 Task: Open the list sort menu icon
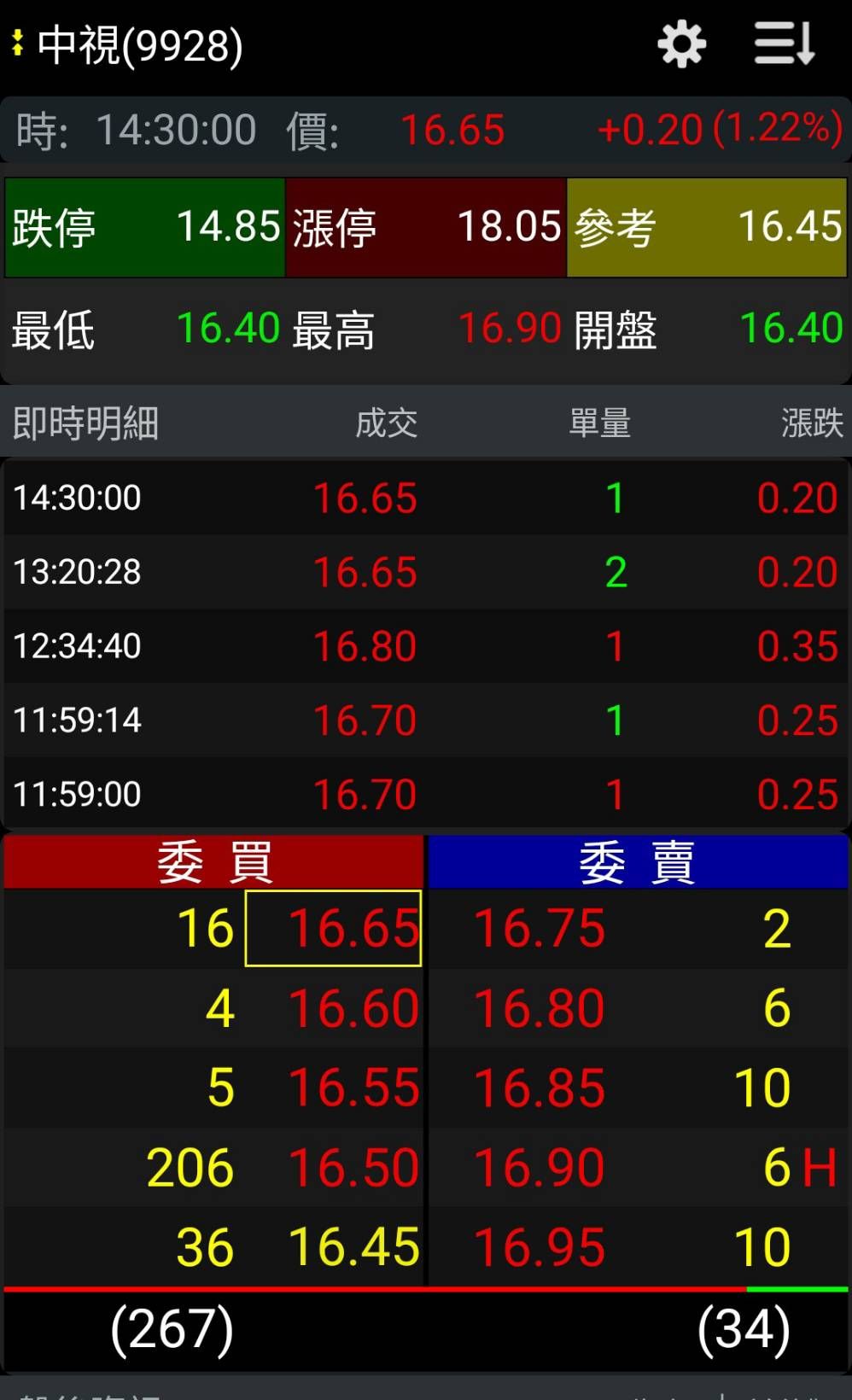(x=785, y=44)
